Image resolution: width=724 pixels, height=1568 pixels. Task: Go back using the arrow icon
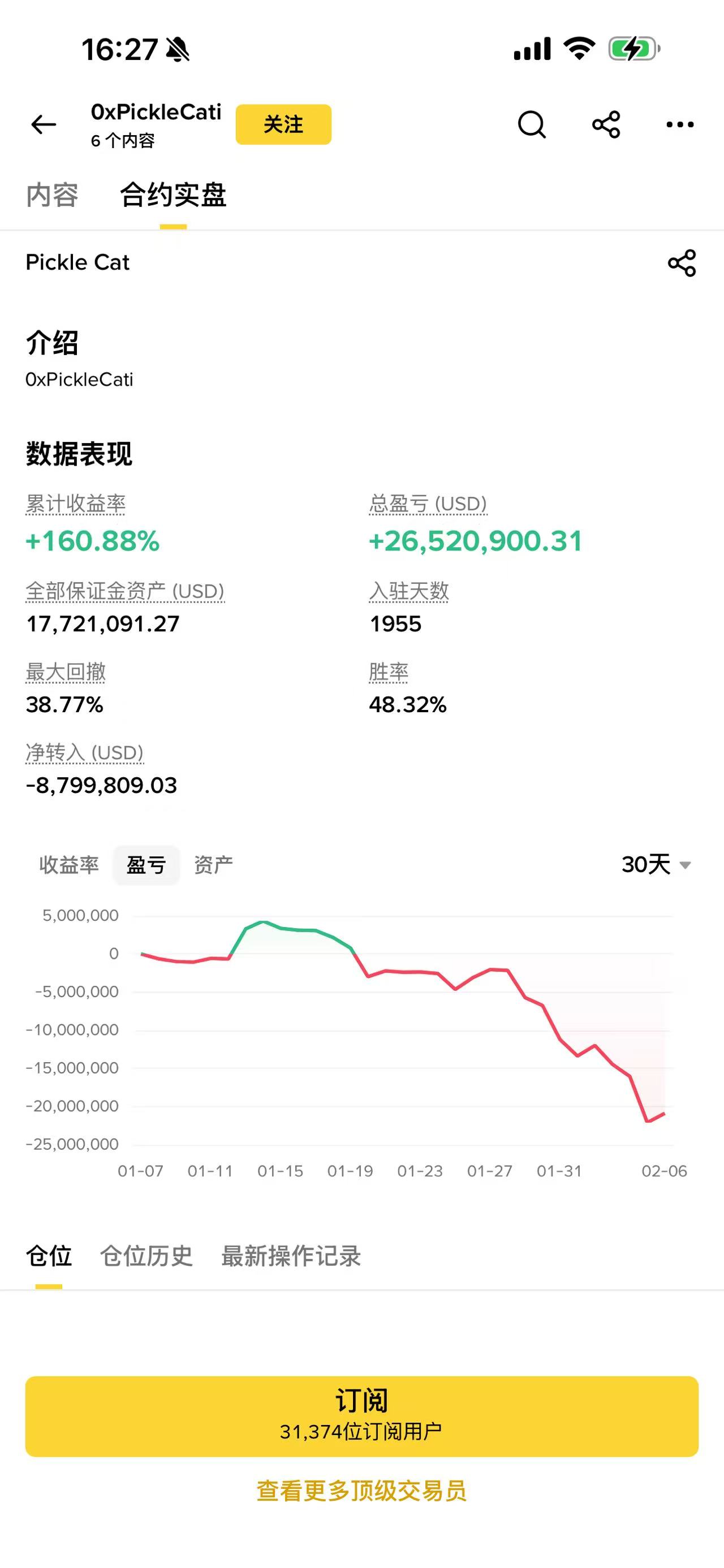[x=43, y=125]
